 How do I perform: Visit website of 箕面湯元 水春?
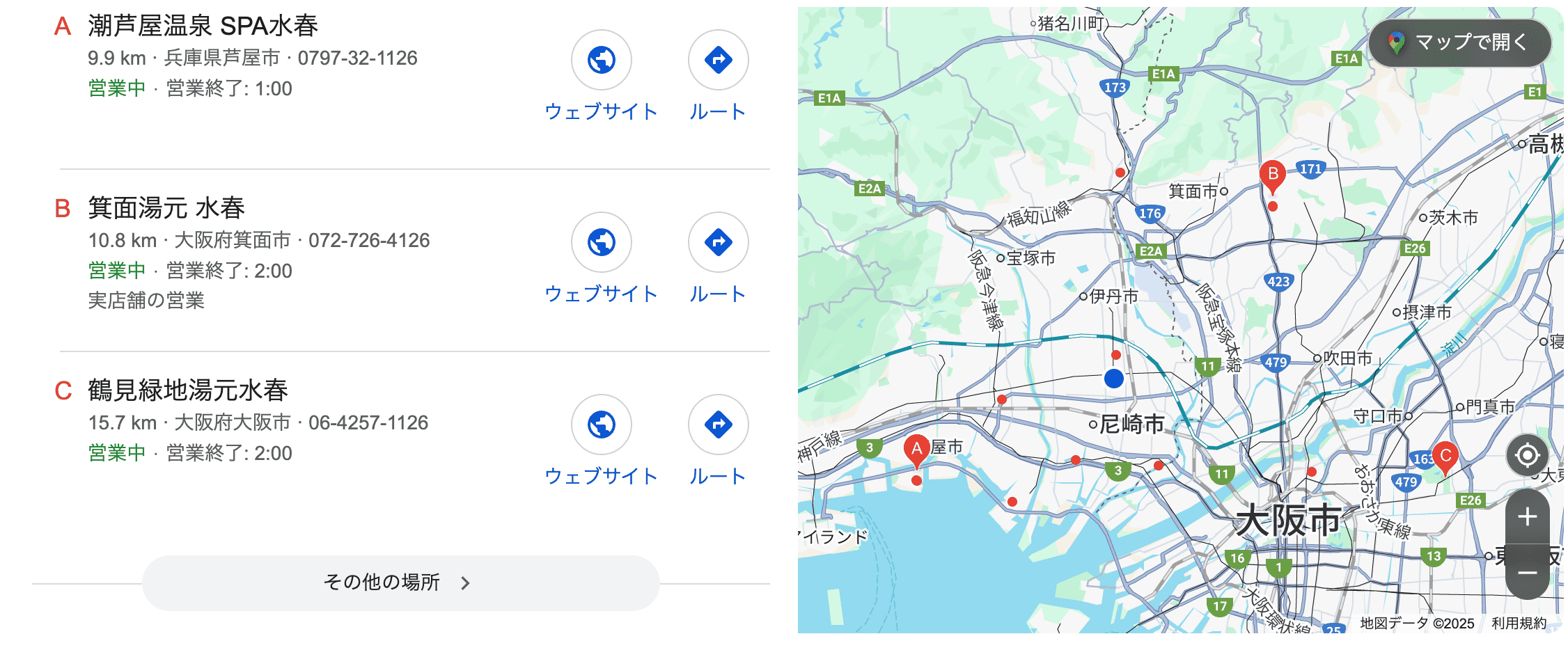[x=602, y=243]
